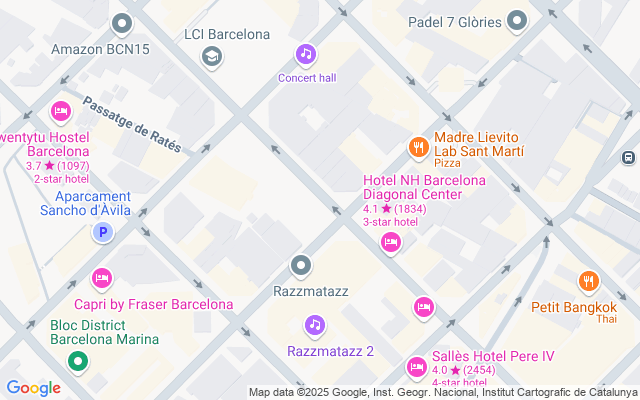
Task: Open the Petit Bangkok Thai restaurant pin
Action: (588, 282)
